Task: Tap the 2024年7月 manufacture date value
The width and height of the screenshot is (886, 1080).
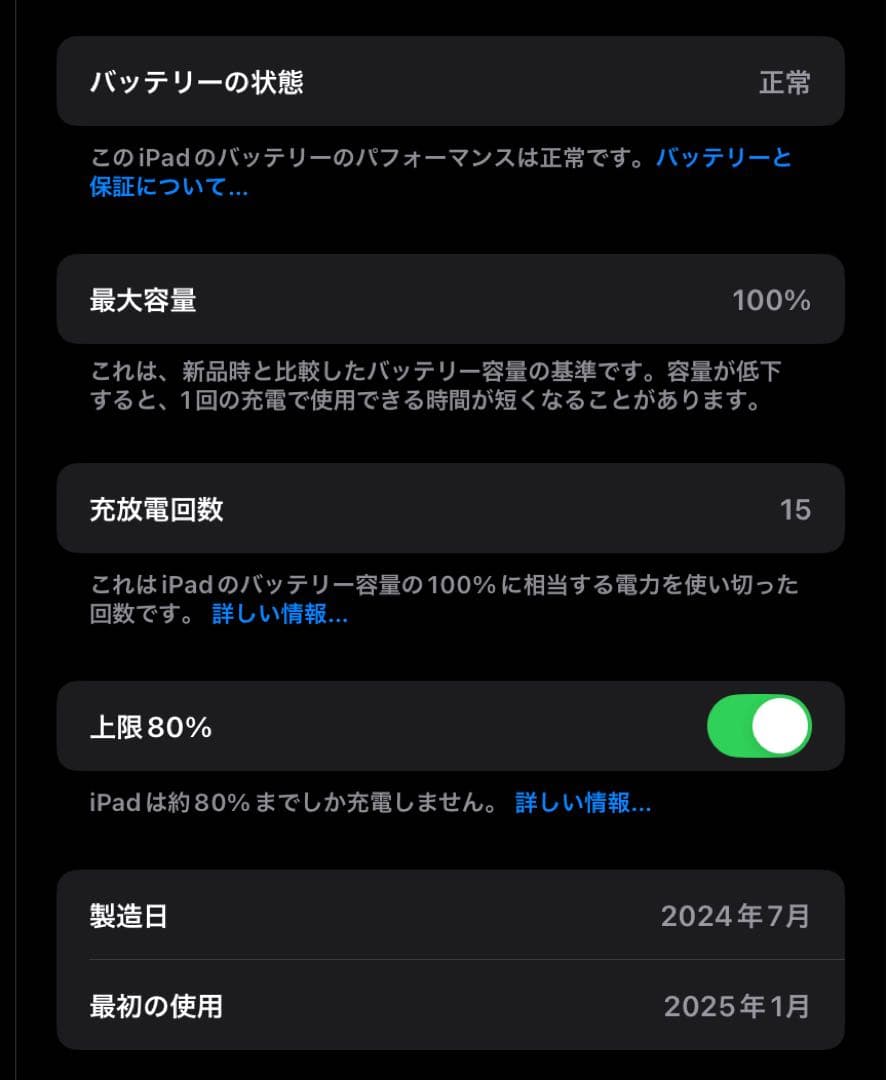Action: pyautogui.click(x=737, y=916)
